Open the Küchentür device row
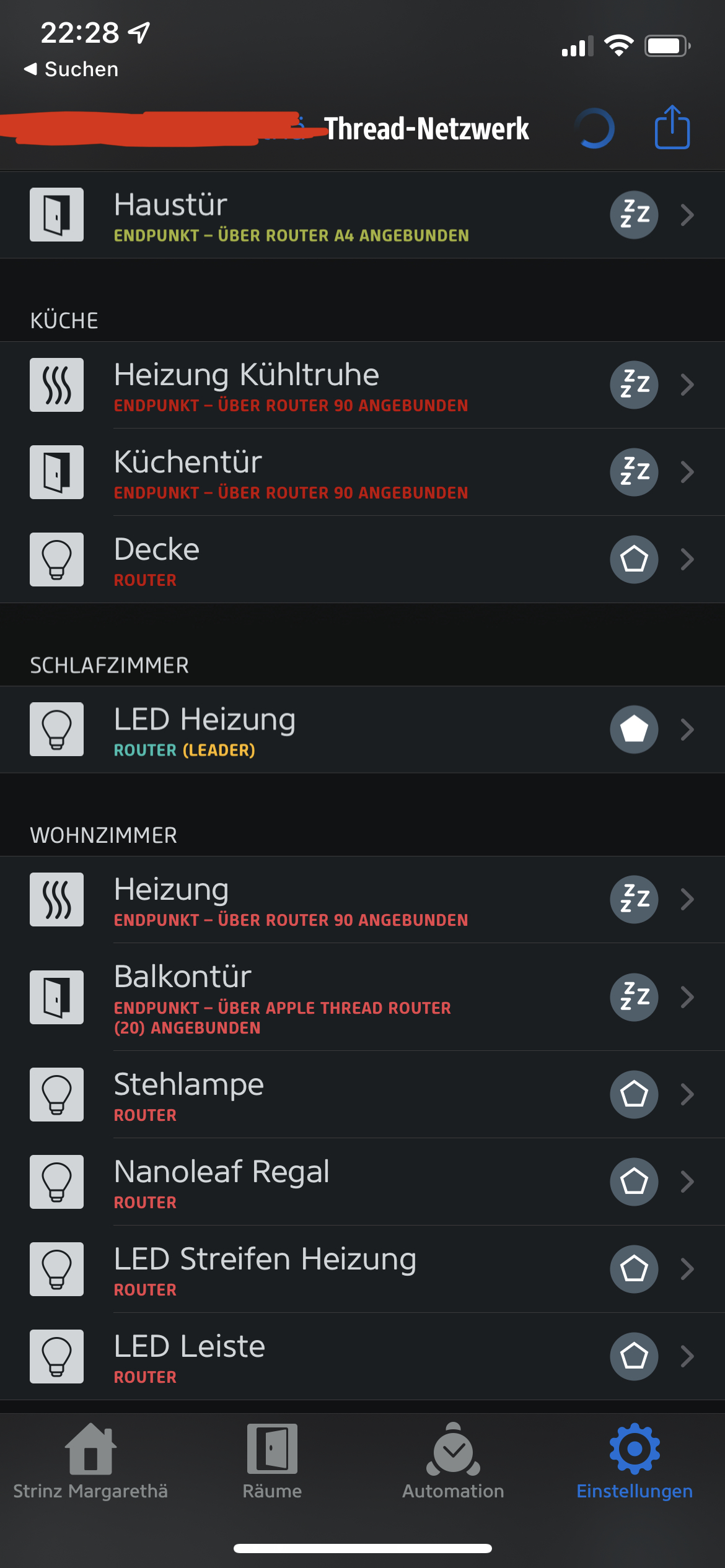 tap(362, 472)
